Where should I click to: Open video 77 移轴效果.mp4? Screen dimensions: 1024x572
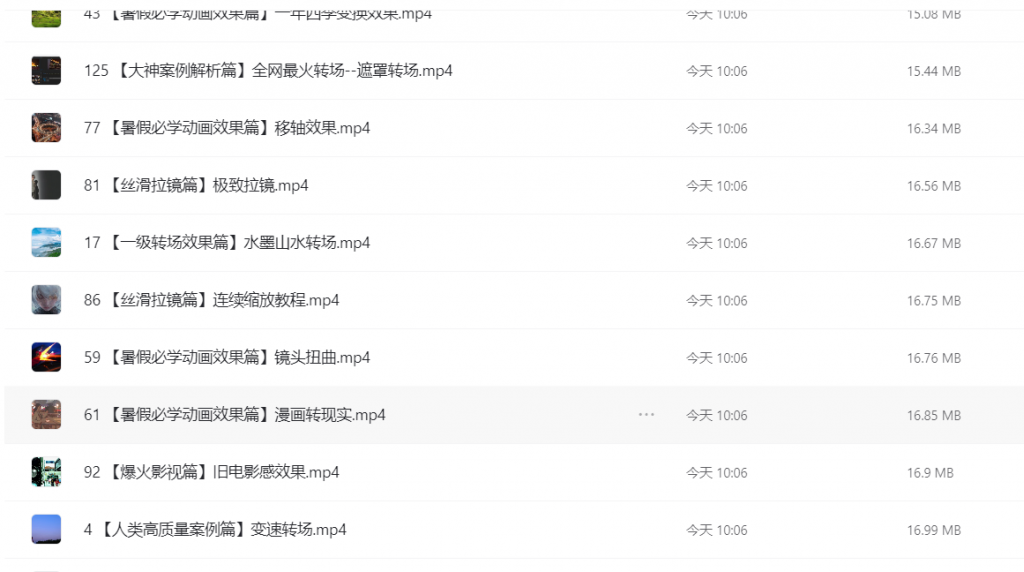(x=227, y=128)
